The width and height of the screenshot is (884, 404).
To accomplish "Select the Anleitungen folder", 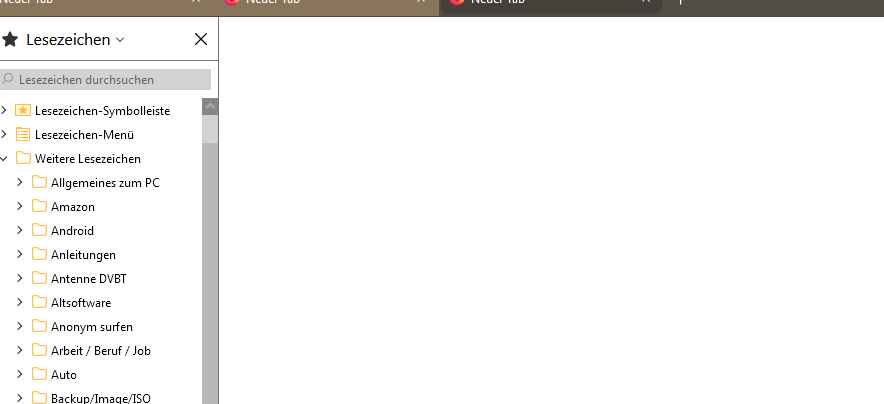I will click(x=83, y=255).
